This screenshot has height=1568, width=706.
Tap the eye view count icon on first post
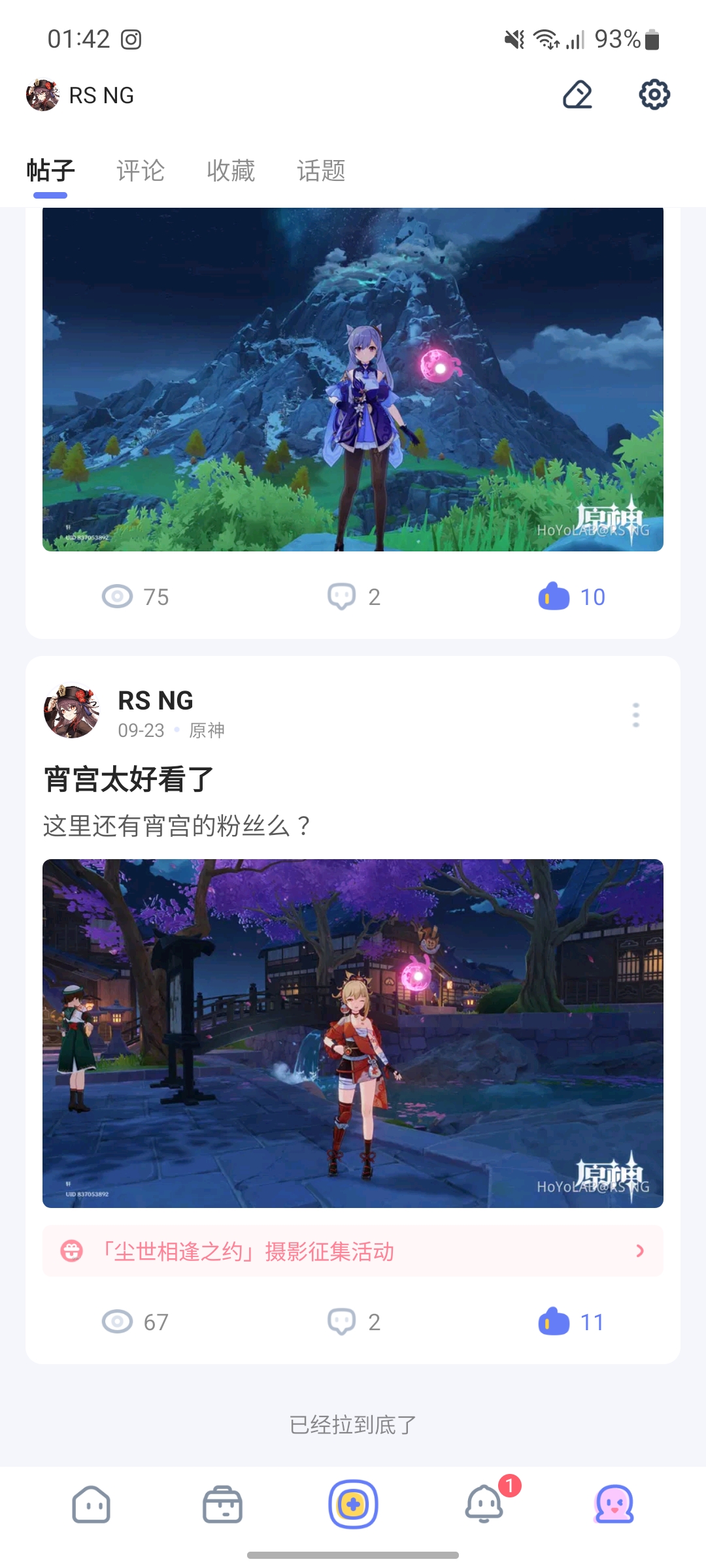118,596
